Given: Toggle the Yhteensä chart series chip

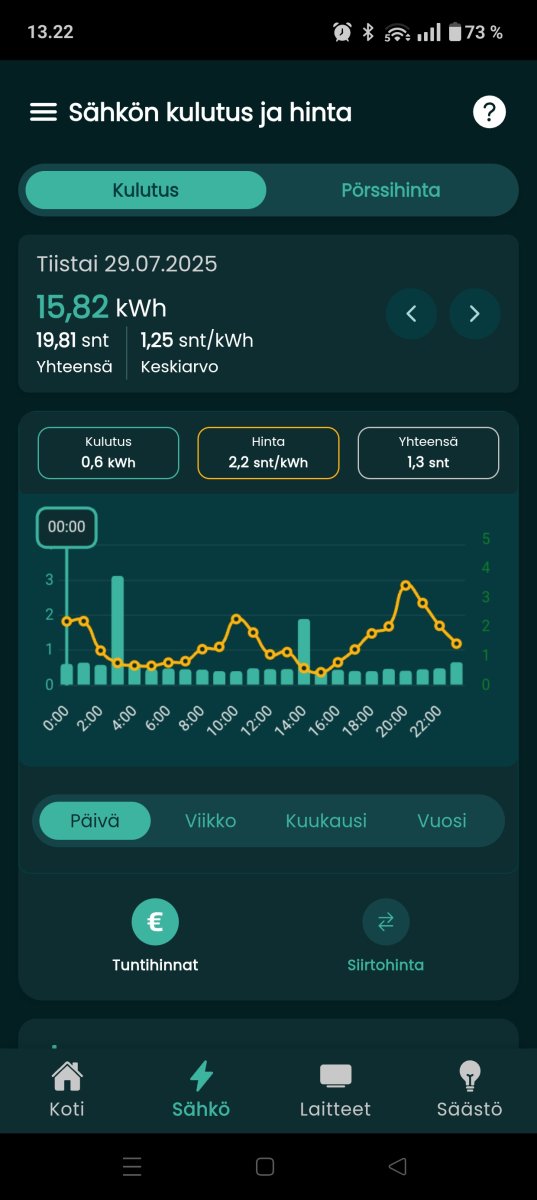Looking at the screenshot, I should pos(428,453).
